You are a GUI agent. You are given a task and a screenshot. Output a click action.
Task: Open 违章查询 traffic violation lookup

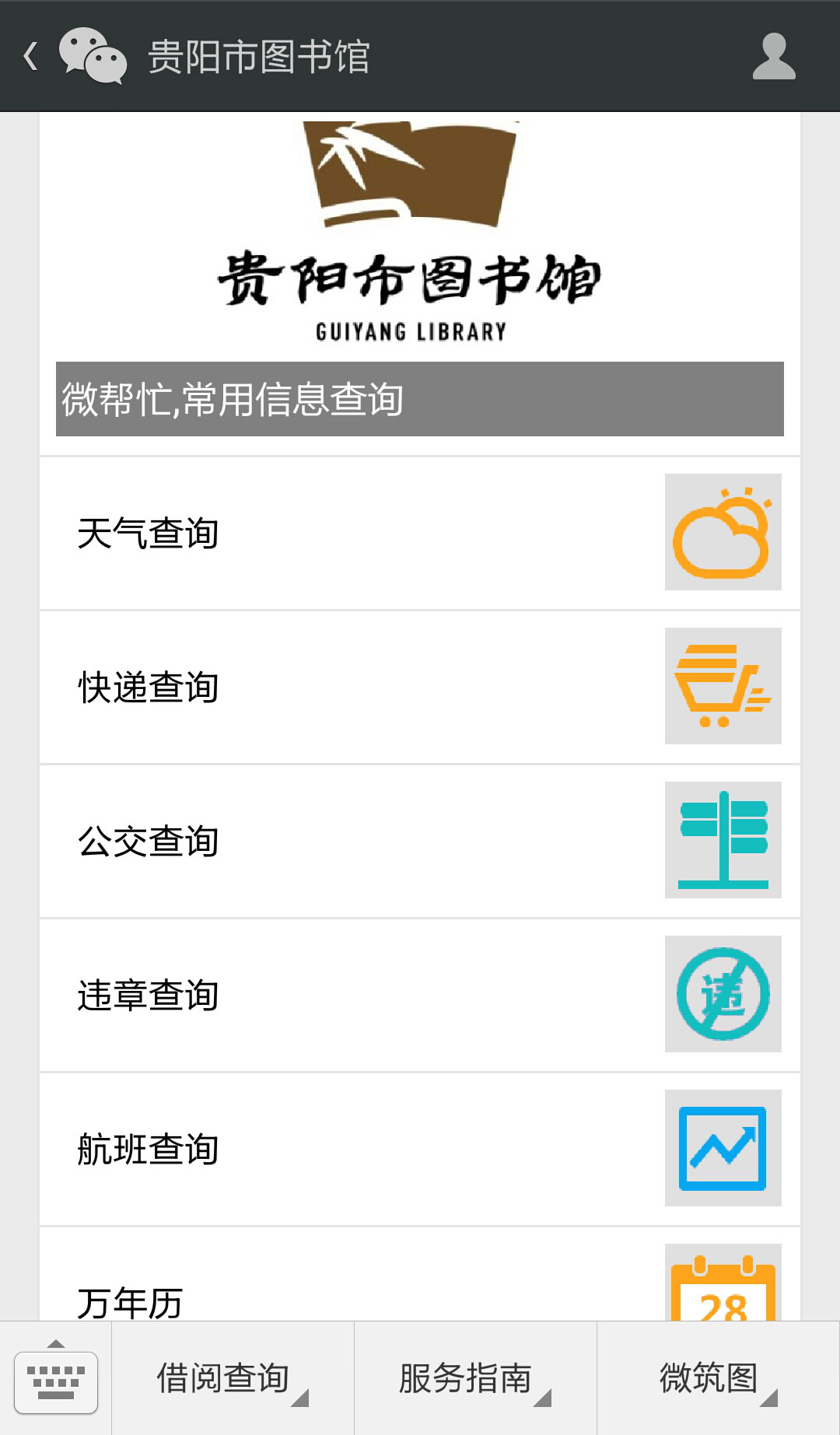[420, 996]
